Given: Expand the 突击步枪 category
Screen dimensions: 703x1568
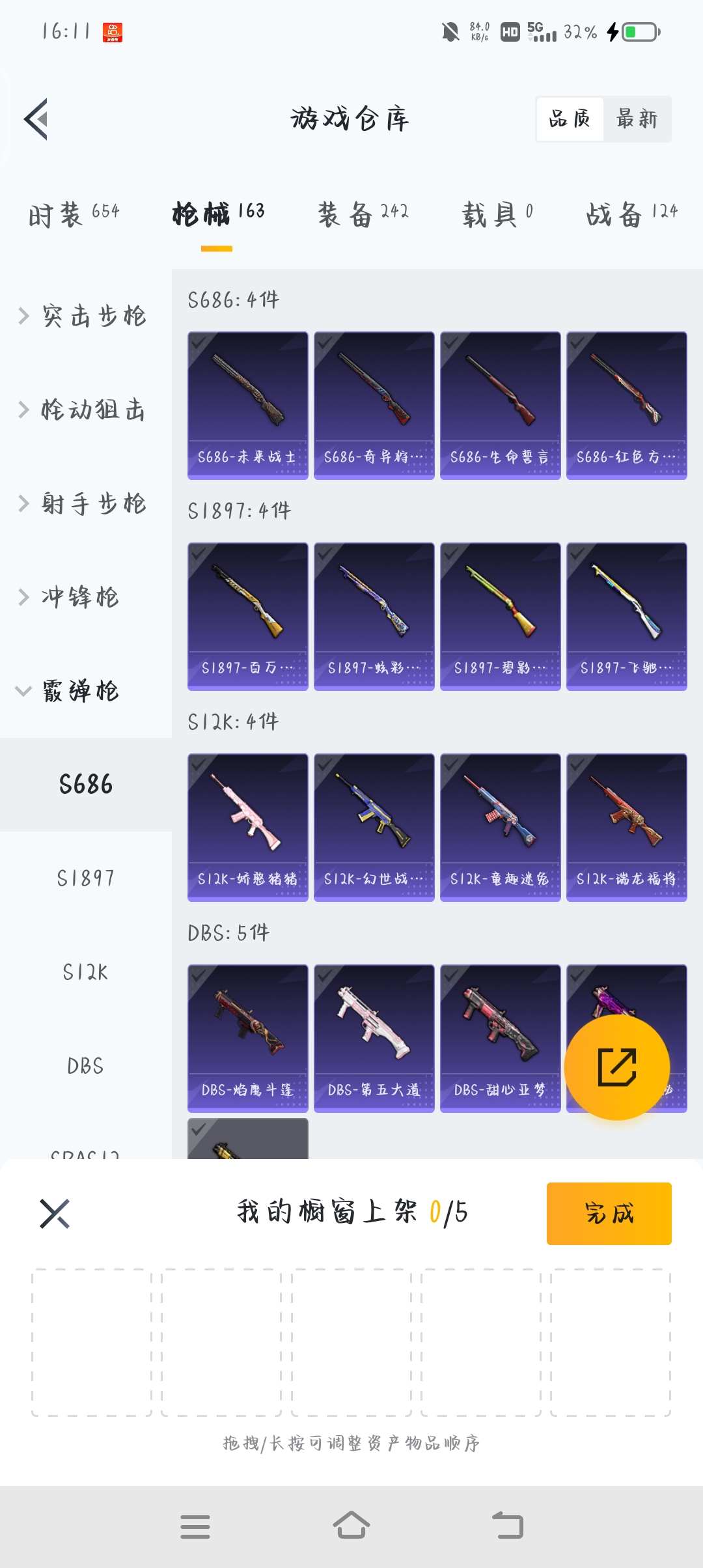Looking at the screenshot, I should [x=83, y=316].
